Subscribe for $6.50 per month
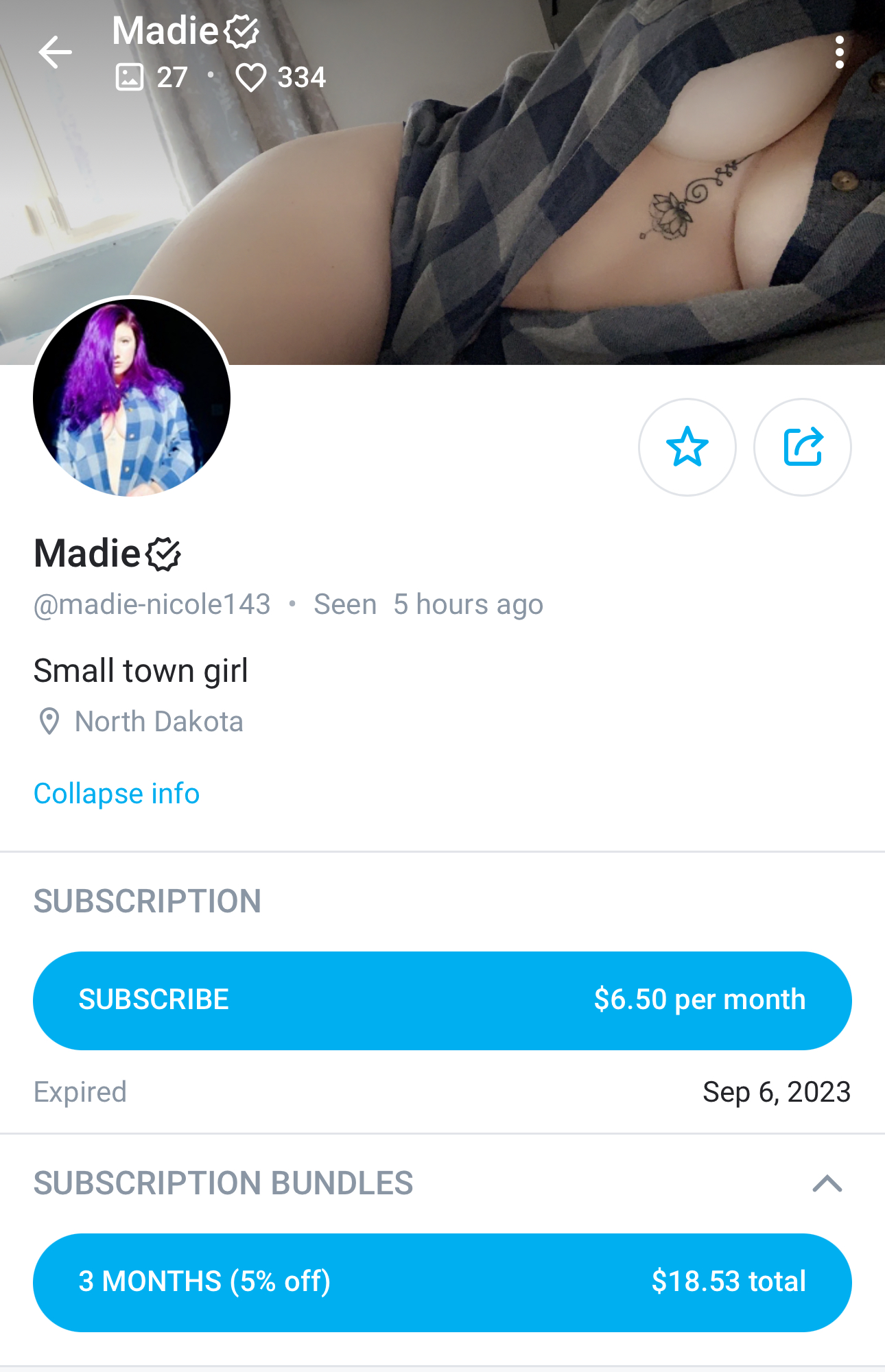 click(x=442, y=1000)
